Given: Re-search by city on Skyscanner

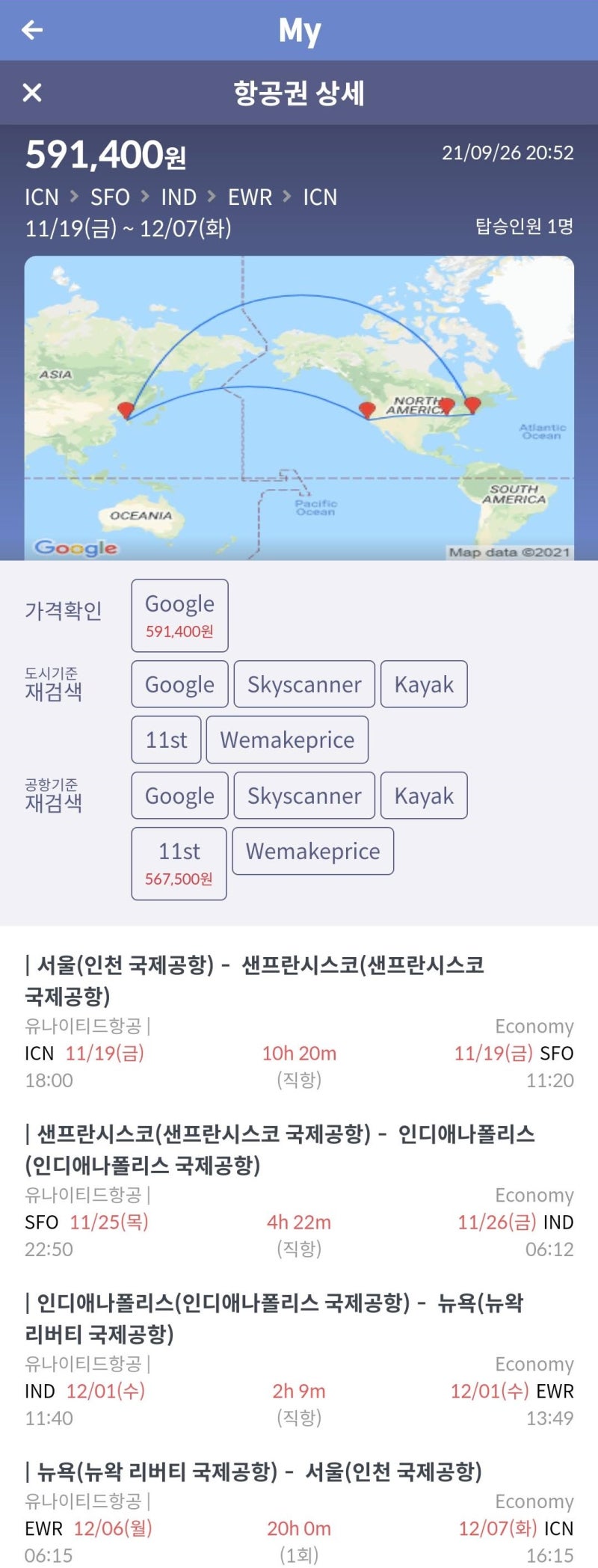Looking at the screenshot, I should pos(304,684).
